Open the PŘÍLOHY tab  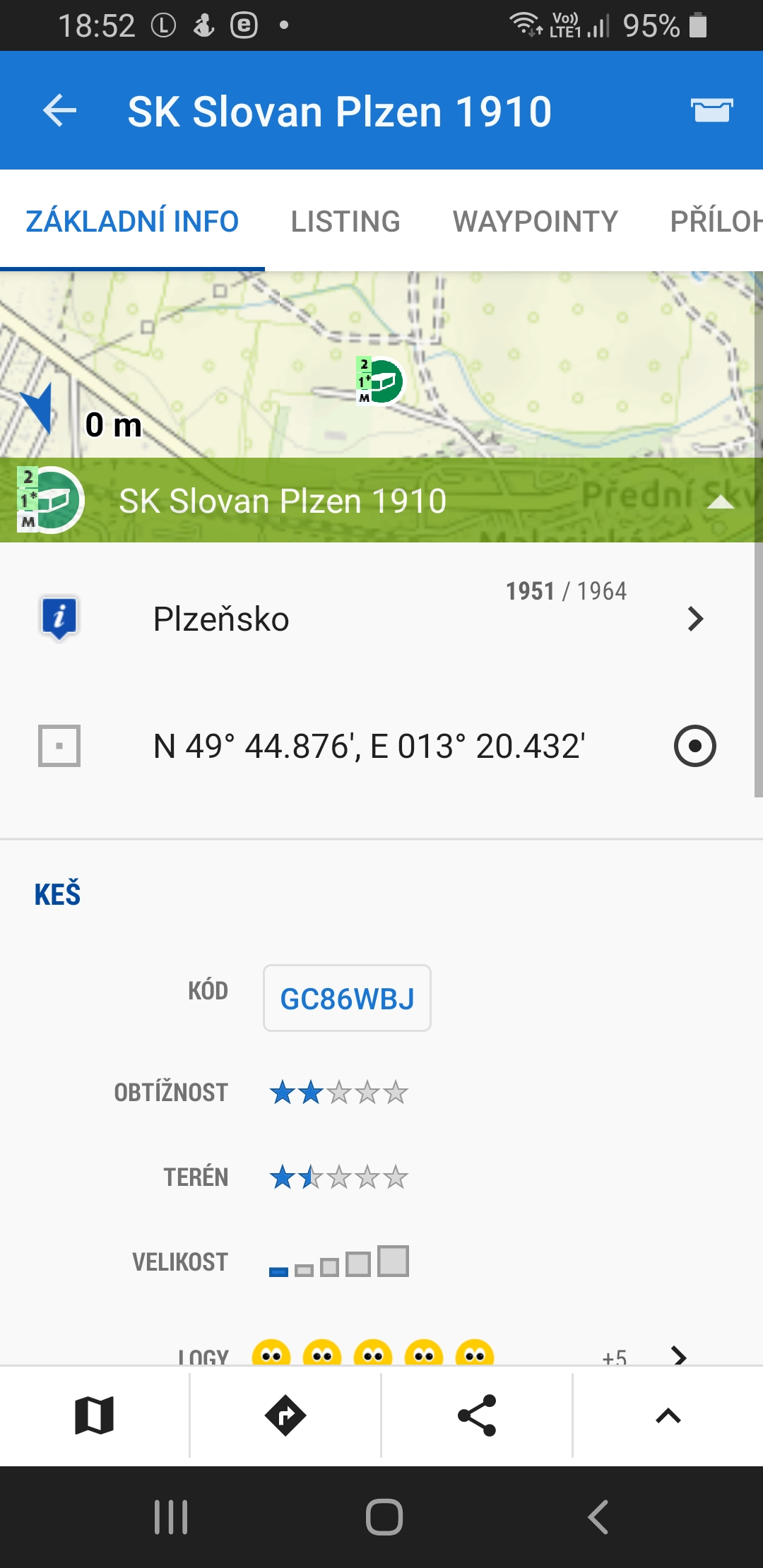[x=715, y=221]
